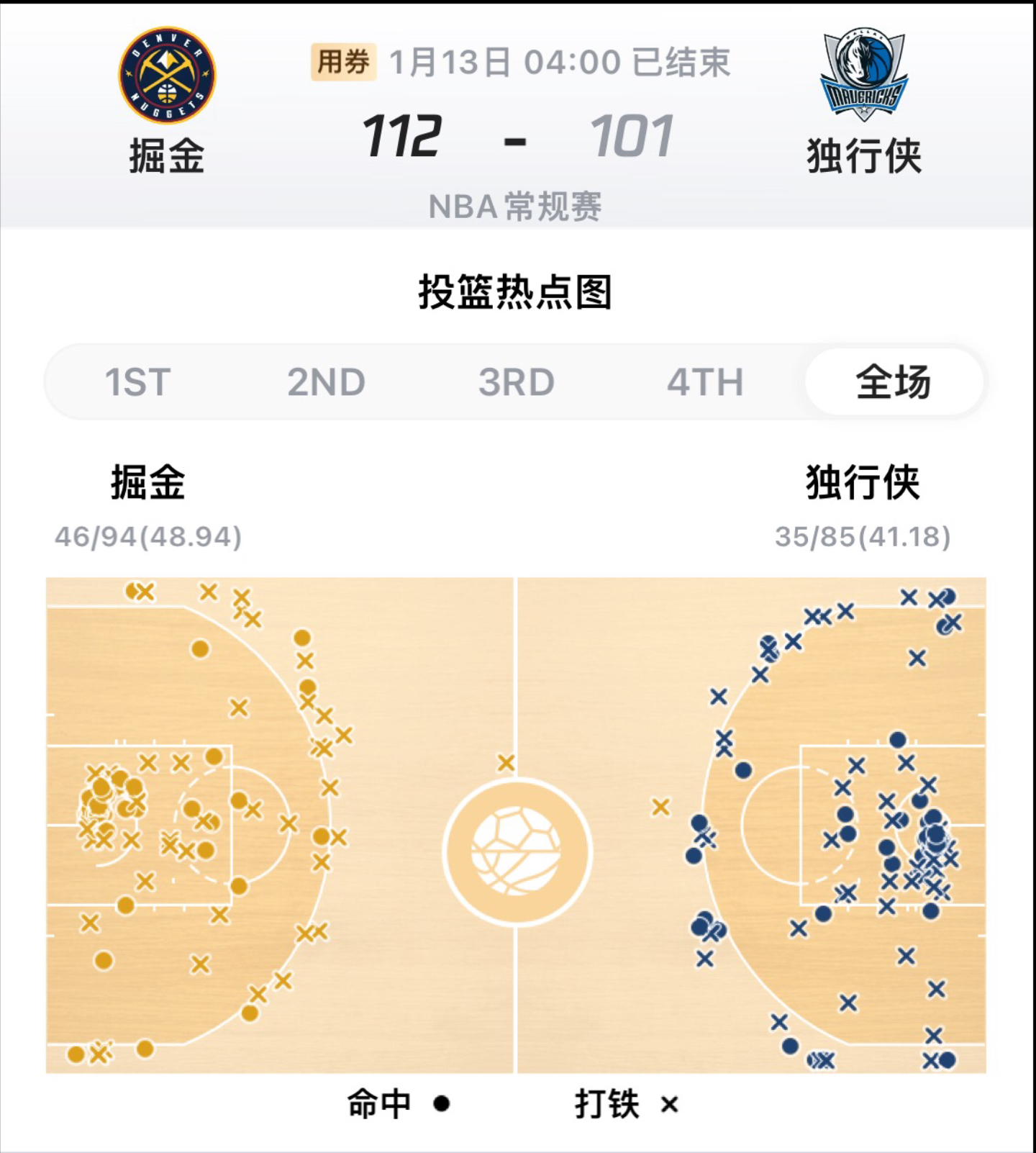Open the 独行侠 team logo in the header

(x=864, y=76)
